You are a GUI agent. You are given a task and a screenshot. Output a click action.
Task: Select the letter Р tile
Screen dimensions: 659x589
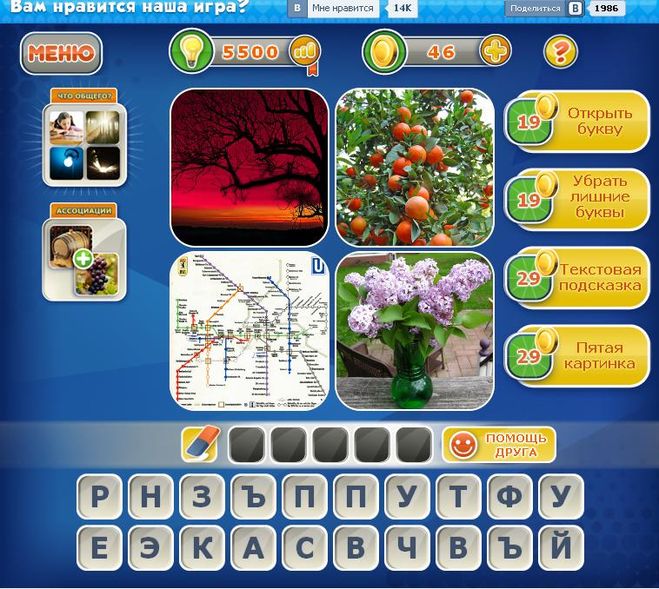pos(102,496)
